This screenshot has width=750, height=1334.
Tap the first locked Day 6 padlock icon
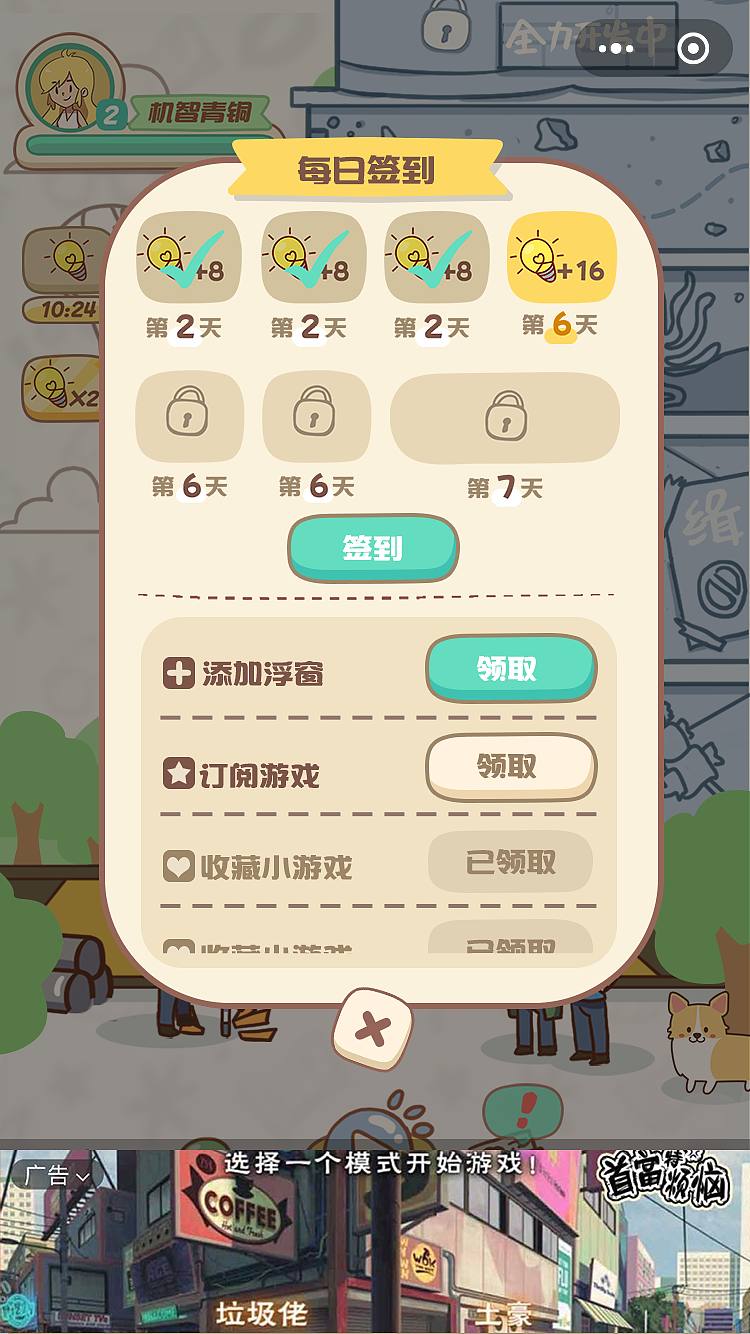pyautogui.click(x=190, y=417)
